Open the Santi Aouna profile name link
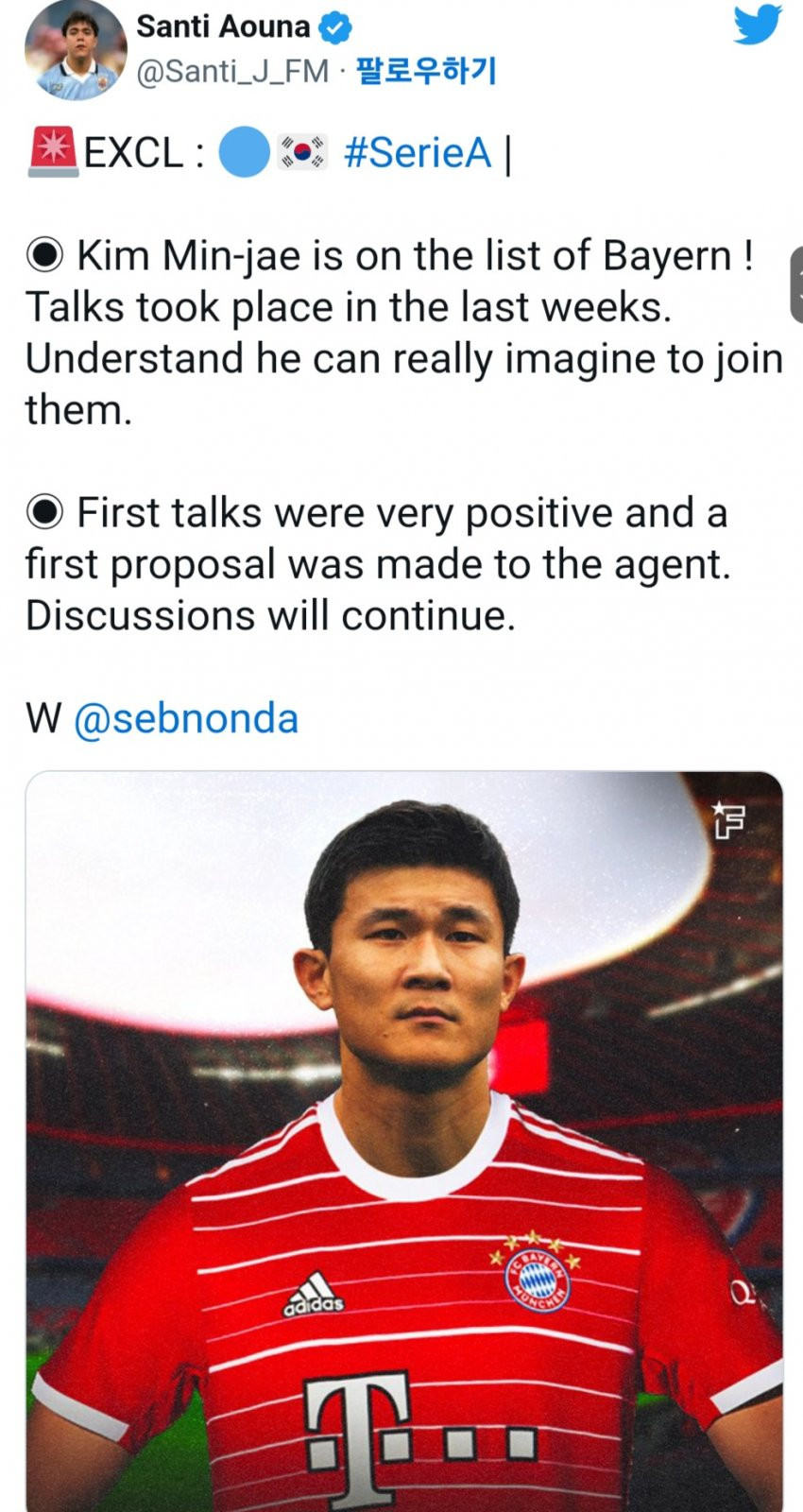Screen dimensions: 803x1512 tap(223, 26)
